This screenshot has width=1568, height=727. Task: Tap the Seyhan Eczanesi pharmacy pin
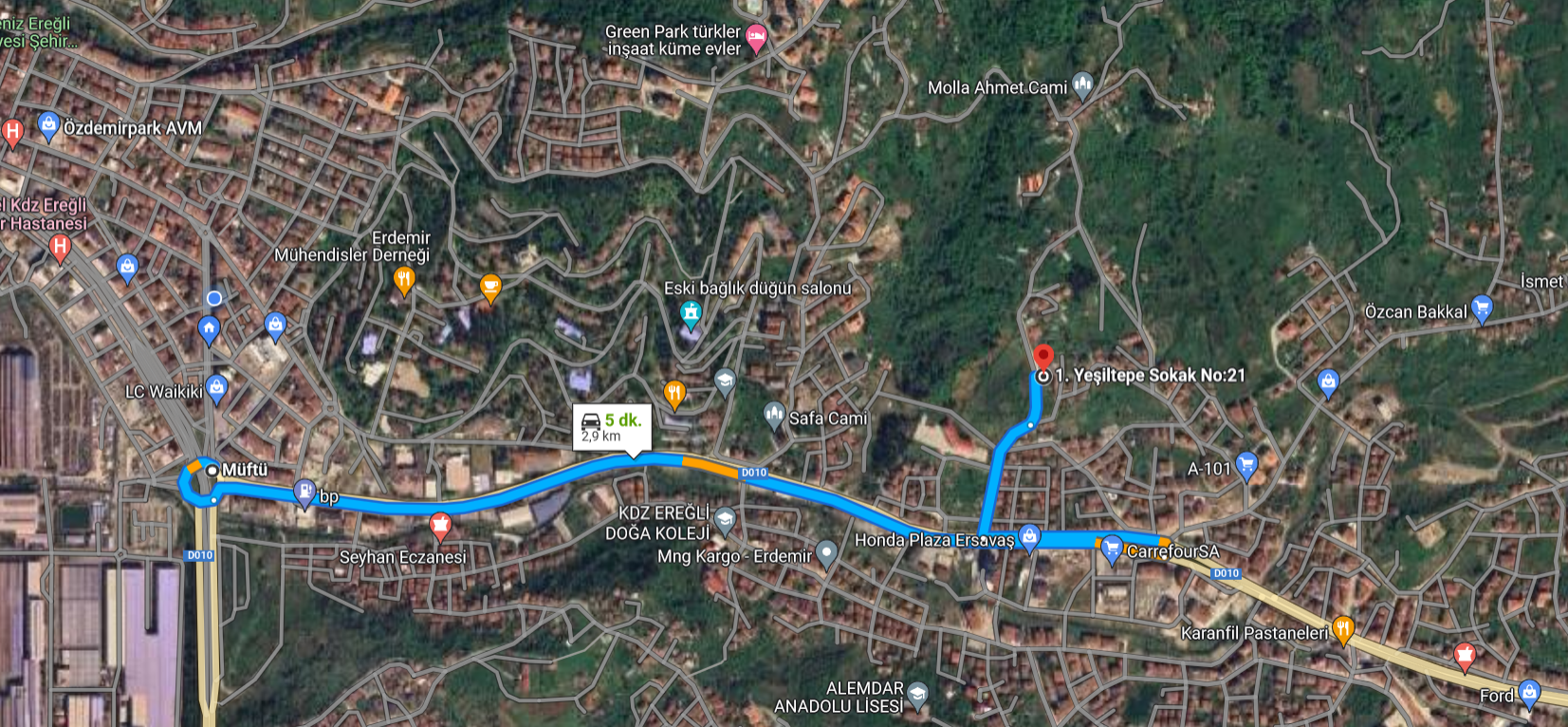click(x=439, y=525)
